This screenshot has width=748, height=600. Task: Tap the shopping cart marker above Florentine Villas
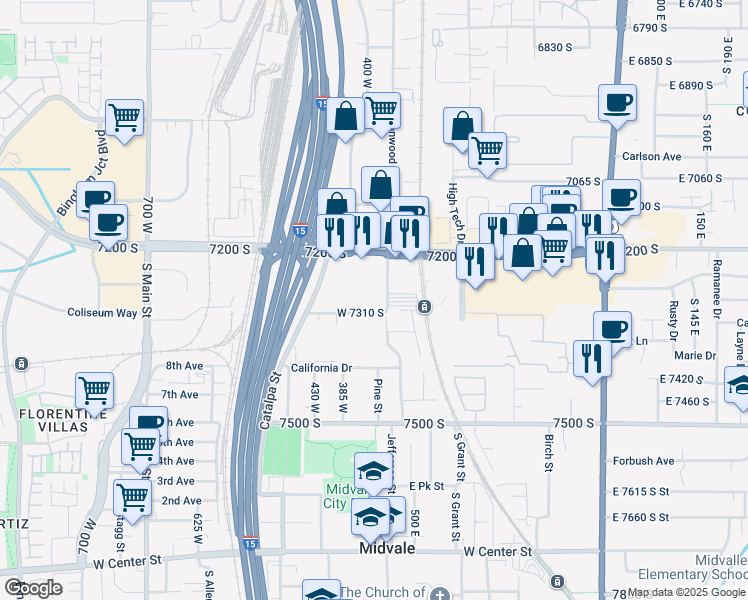(94, 390)
